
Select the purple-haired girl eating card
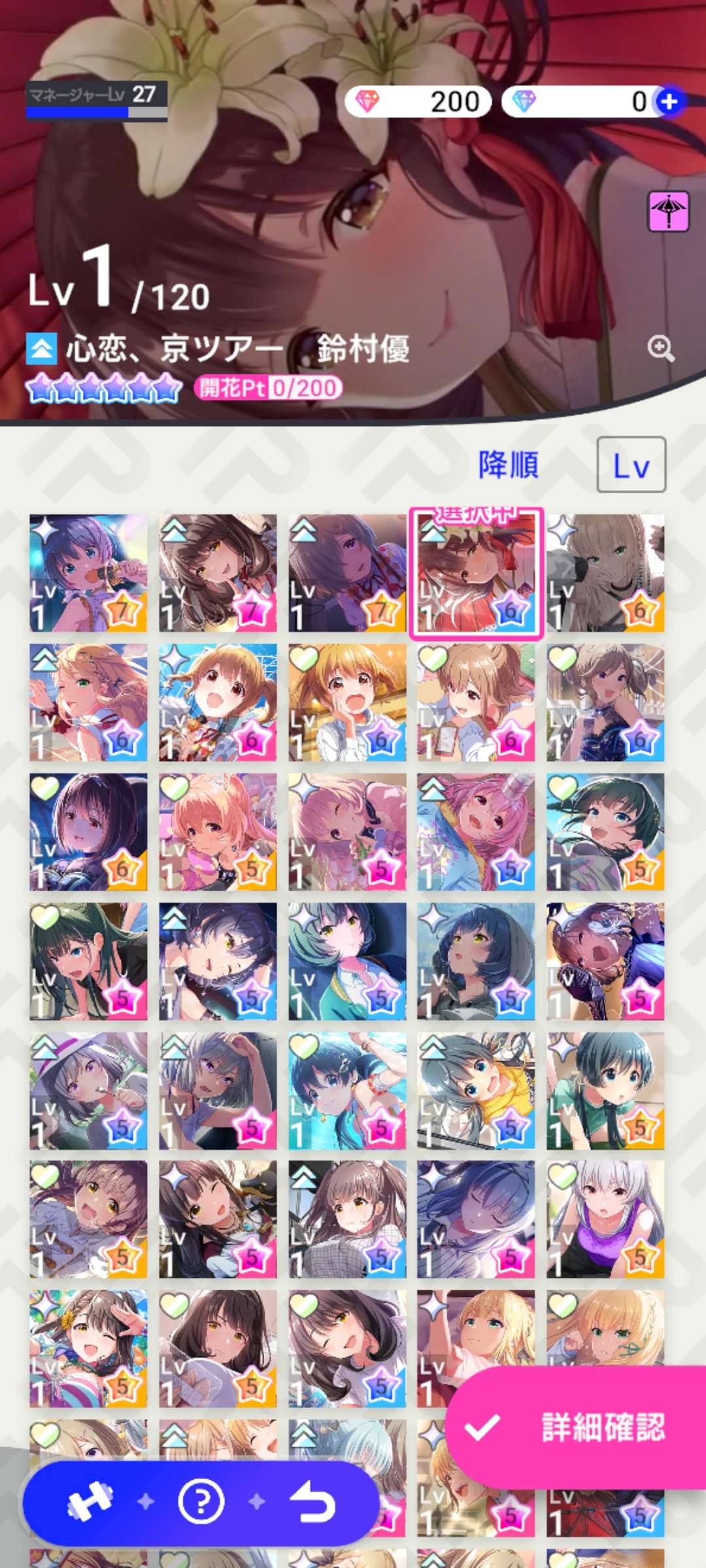coord(88,573)
